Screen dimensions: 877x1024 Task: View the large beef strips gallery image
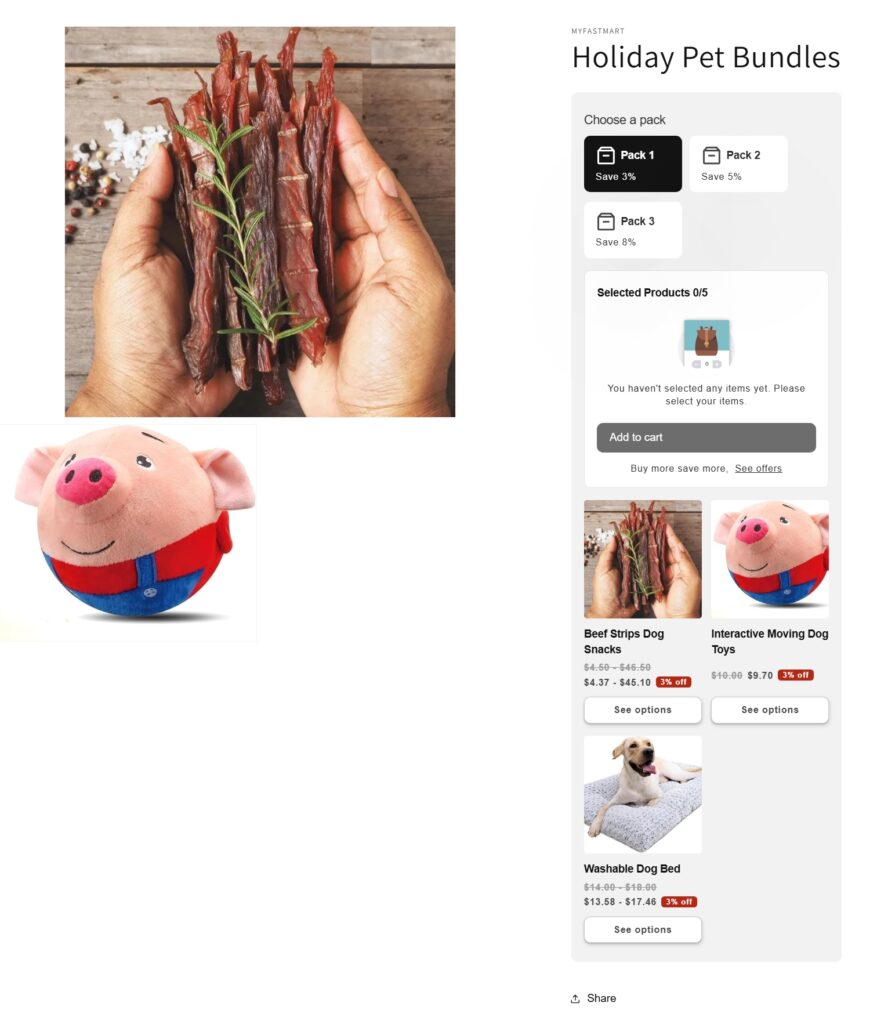[260, 221]
